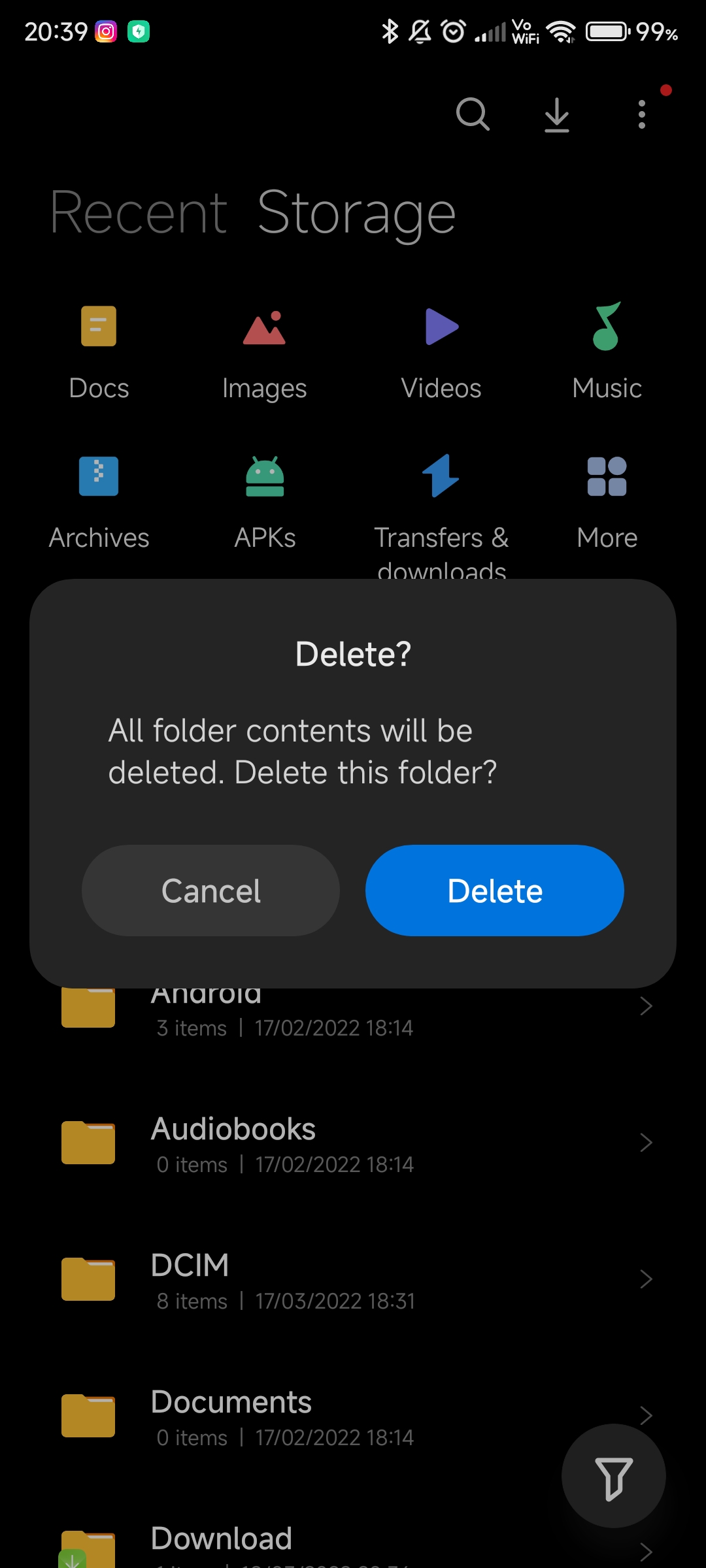Tap the floating filter button

613,1476
